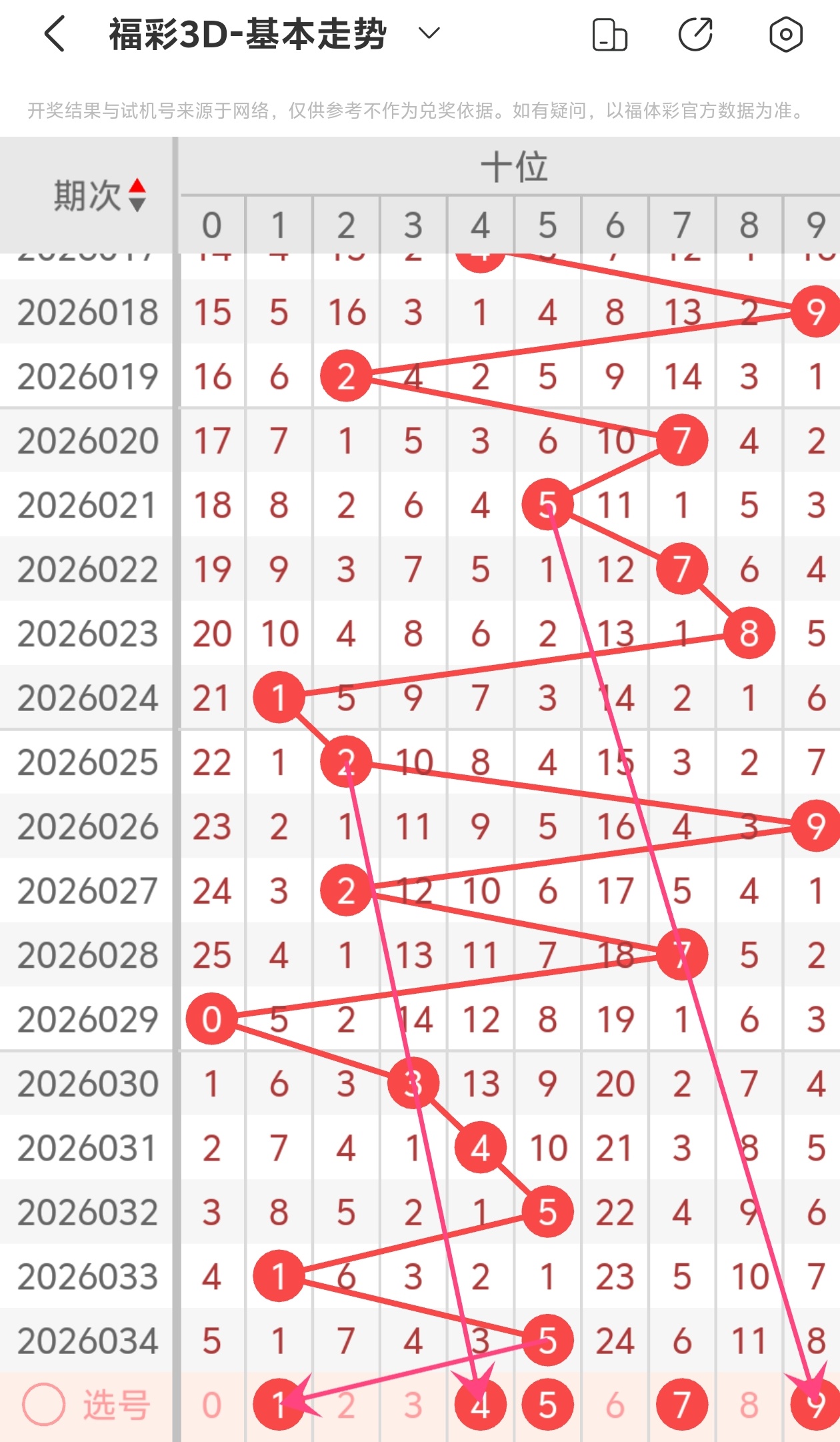Image resolution: width=840 pixels, height=1442 pixels.
Task: Select number 3 in the 选号 row
Action: [413, 1405]
